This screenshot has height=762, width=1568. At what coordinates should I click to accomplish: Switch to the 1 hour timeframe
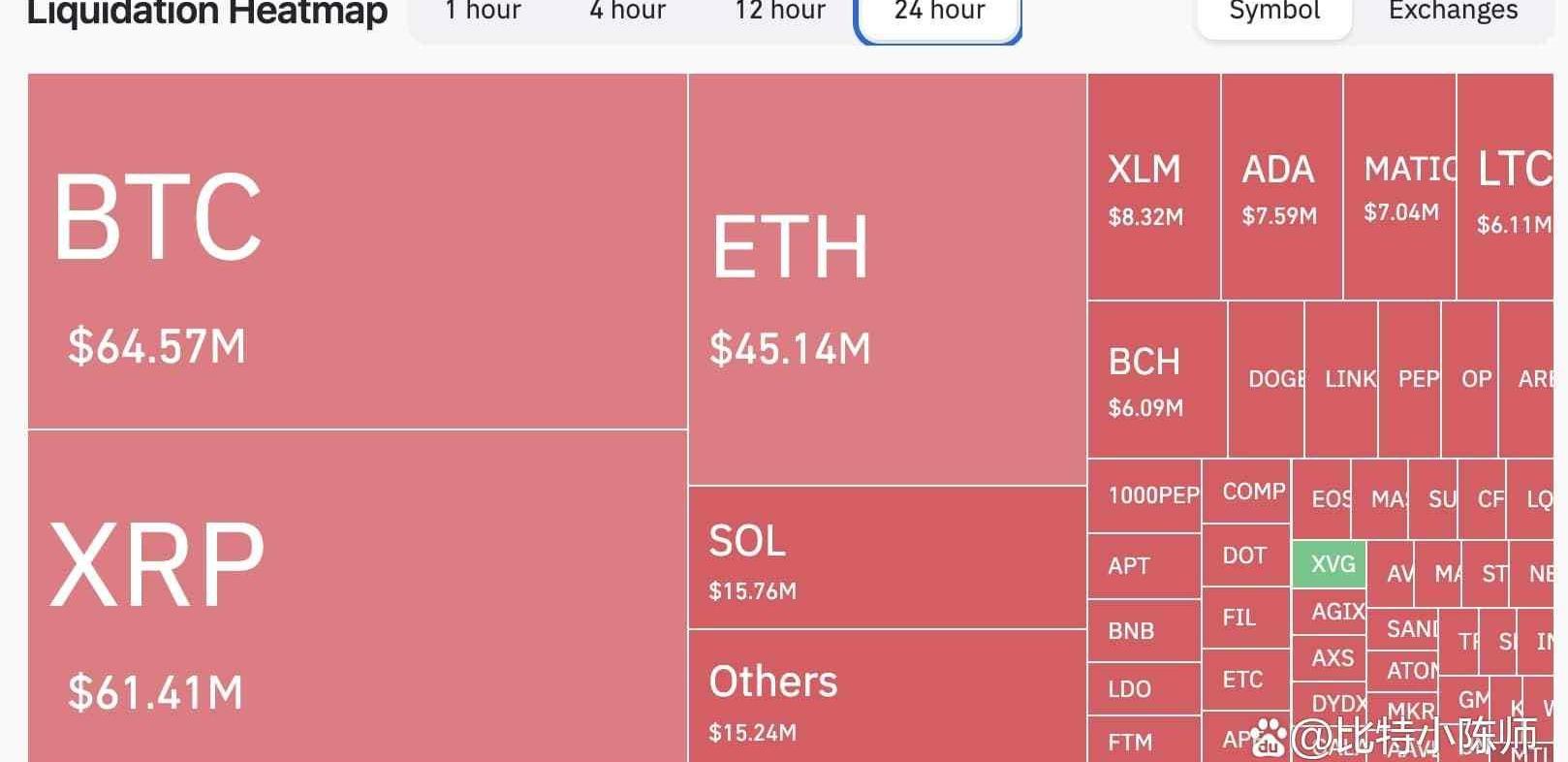483,12
